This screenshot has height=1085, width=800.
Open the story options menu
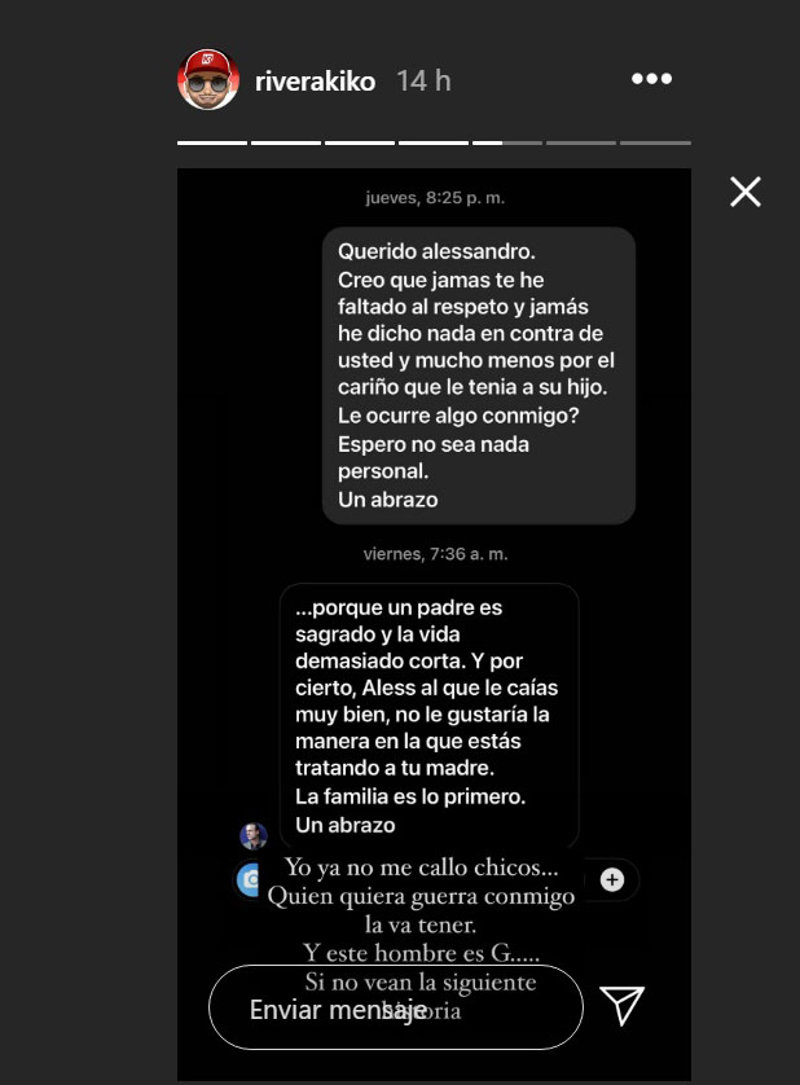click(x=651, y=79)
